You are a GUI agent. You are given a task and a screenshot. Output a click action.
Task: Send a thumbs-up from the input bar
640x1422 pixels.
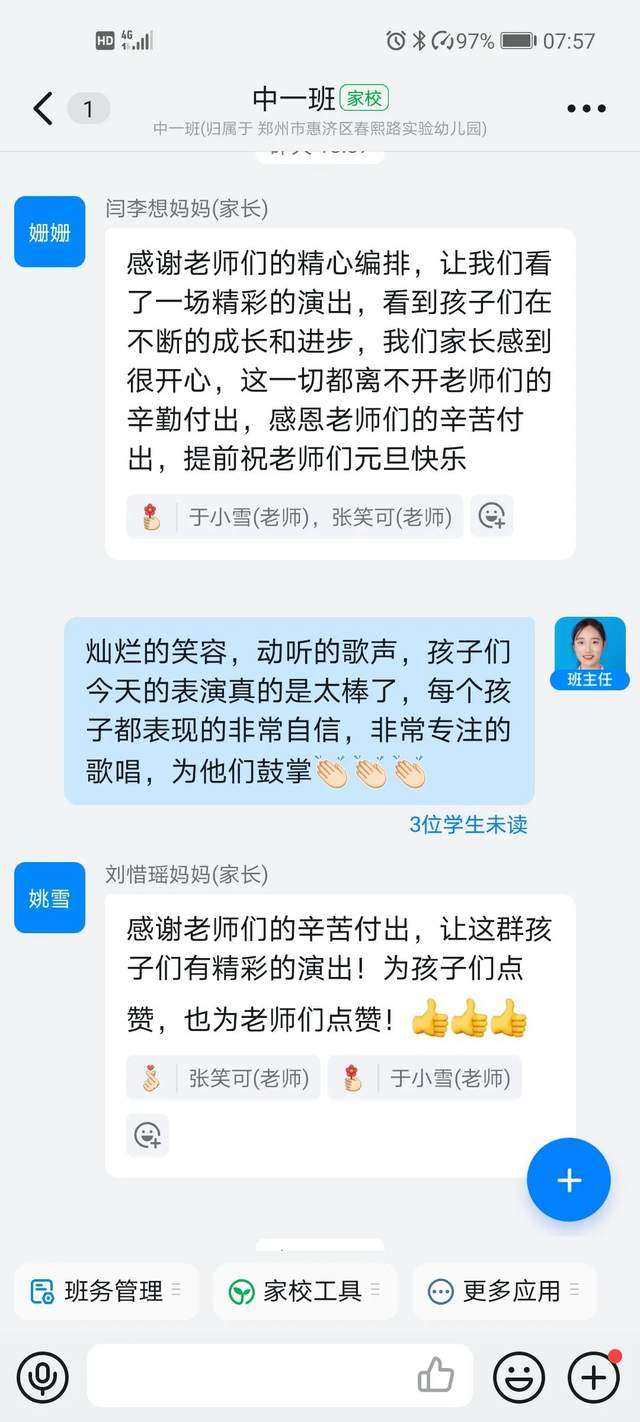point(436,1376)
